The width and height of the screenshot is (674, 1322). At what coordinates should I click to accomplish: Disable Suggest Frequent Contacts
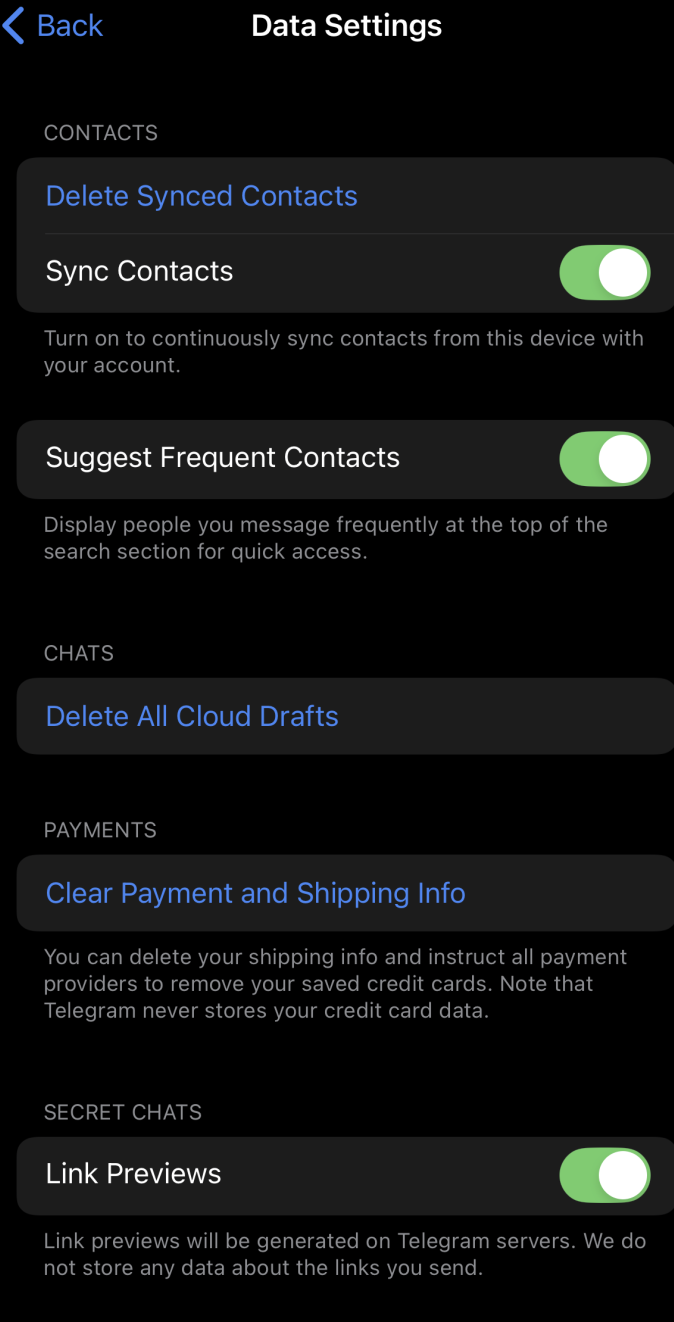click(x=604, y=459)
